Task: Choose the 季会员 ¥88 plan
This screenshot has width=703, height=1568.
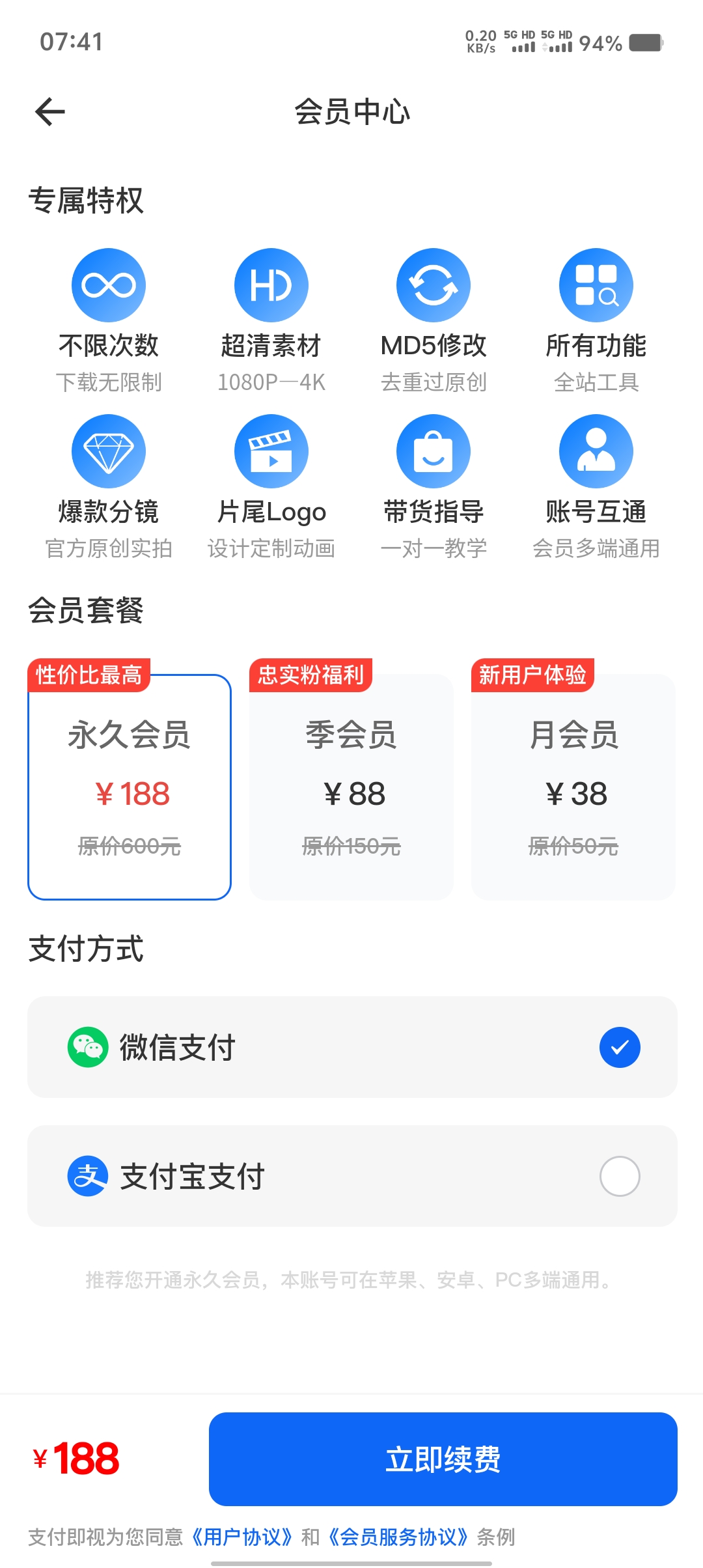Action: tap(351, 787)
